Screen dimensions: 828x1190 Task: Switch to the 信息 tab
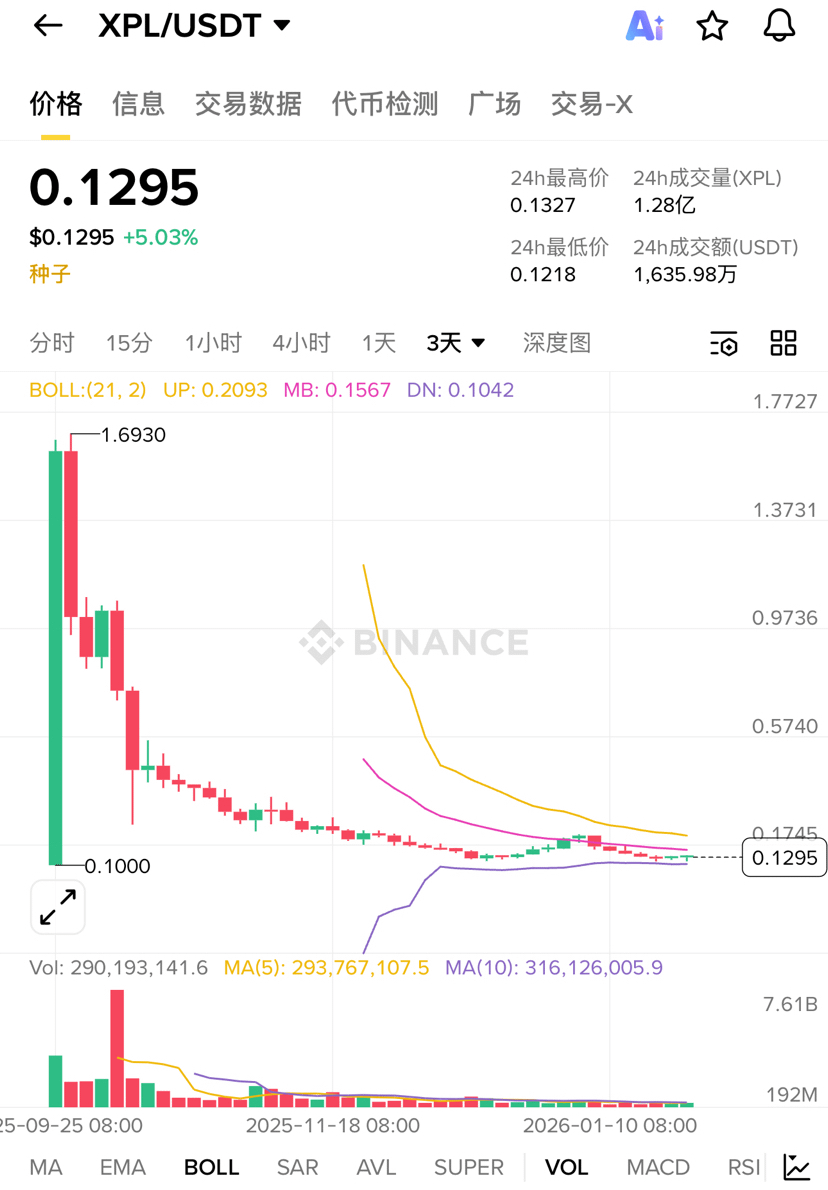(138, 104)
